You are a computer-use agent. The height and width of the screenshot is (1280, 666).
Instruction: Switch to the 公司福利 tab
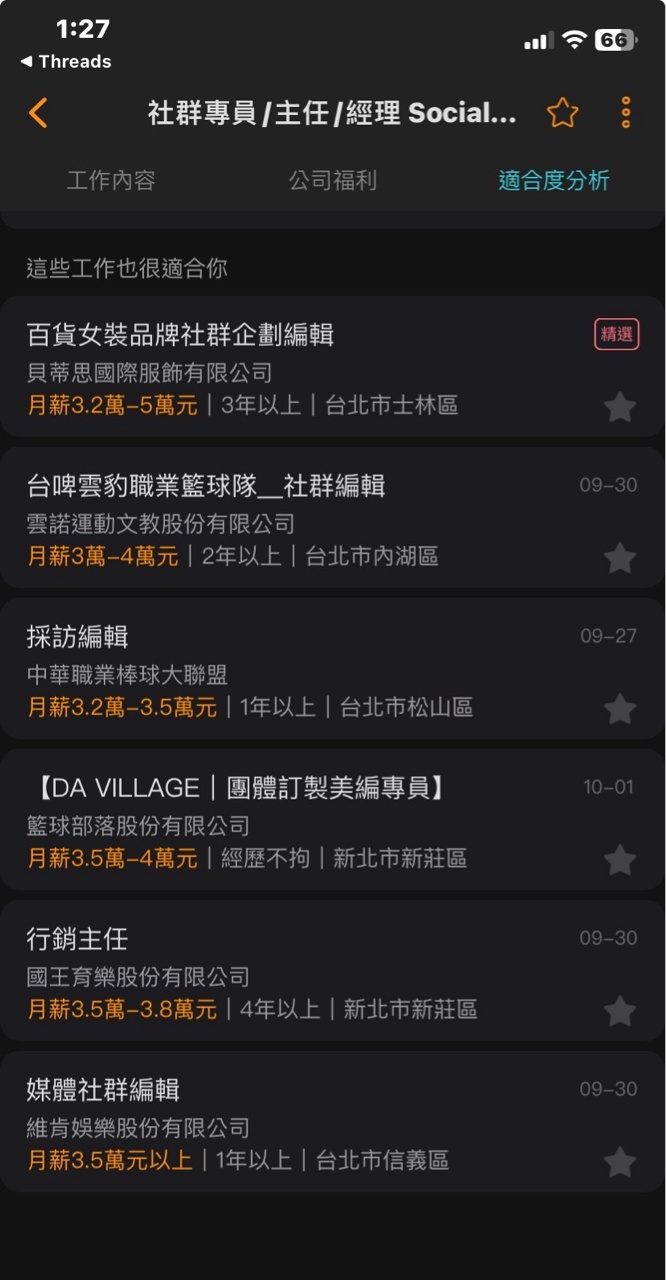333,181
